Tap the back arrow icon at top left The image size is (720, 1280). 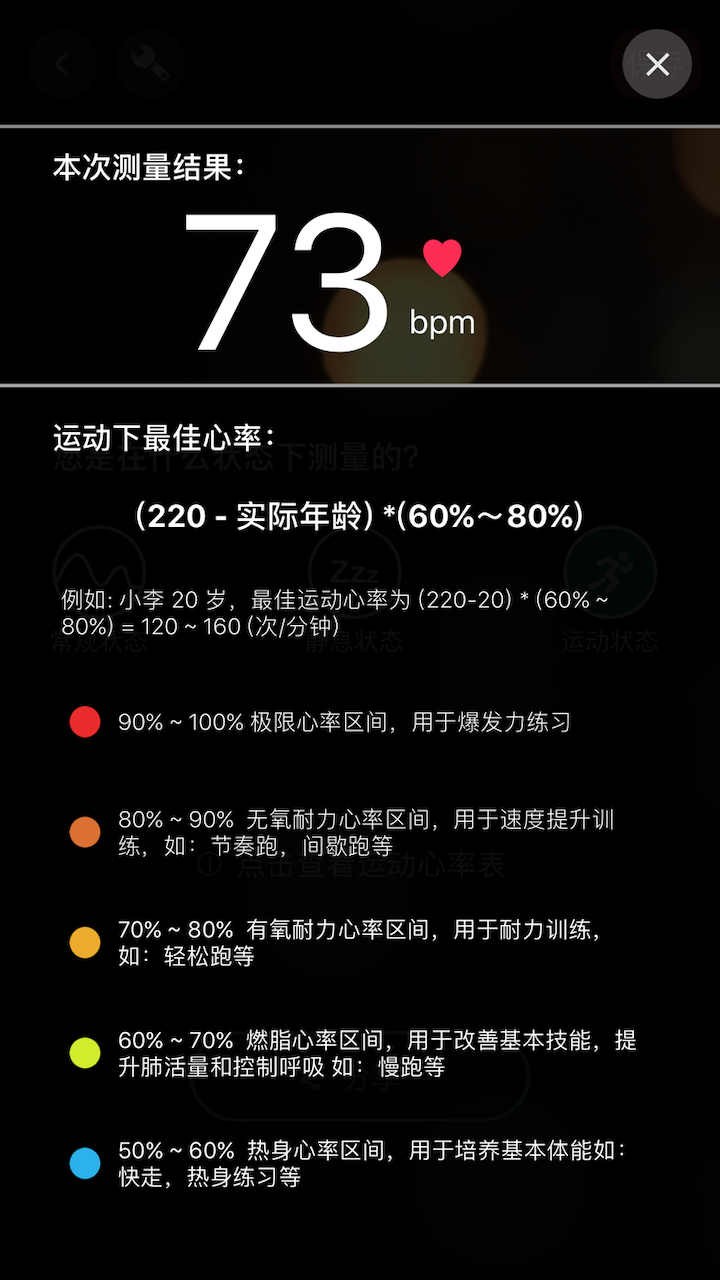pos(62,64)
